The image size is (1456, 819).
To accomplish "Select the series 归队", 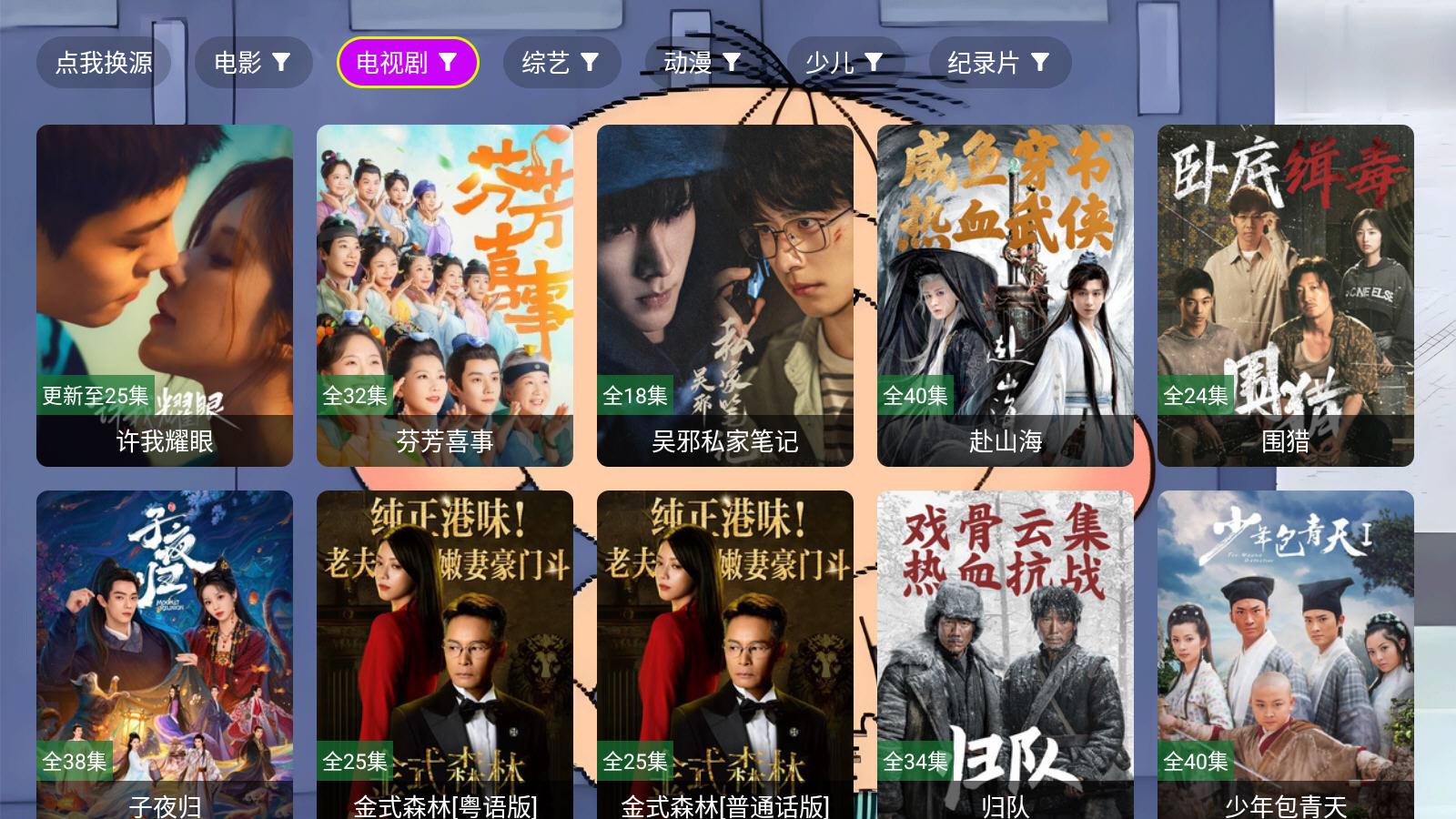I will coord(1006,655).
